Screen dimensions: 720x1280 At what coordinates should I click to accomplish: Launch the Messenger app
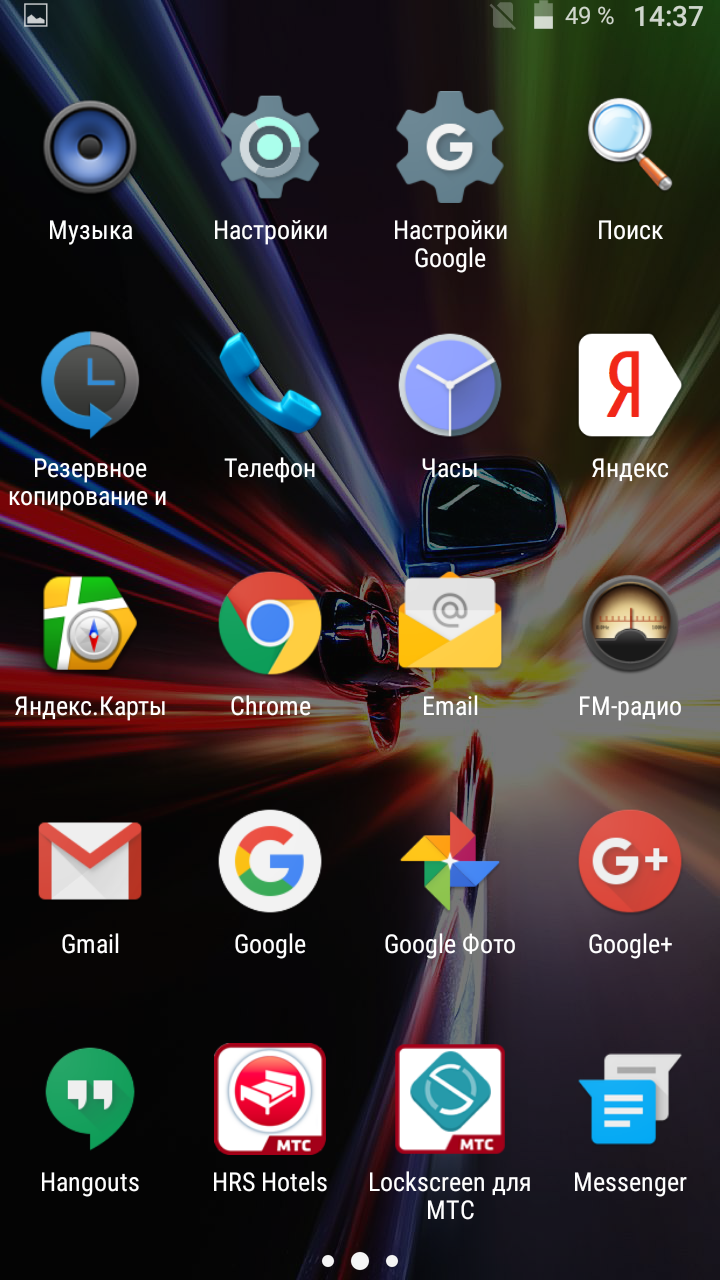[x=630, y=1100]
